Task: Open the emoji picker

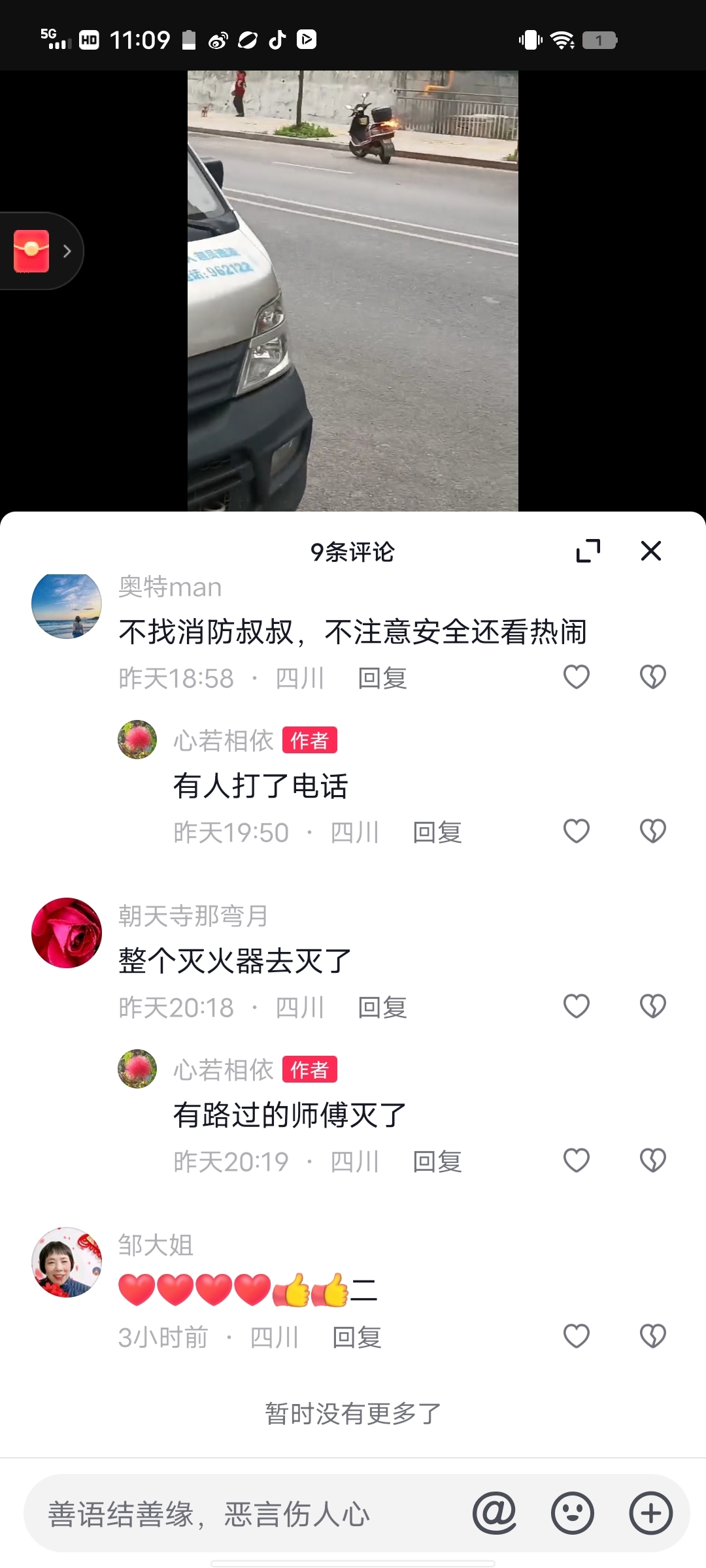Action: (x=573, y=1513)
